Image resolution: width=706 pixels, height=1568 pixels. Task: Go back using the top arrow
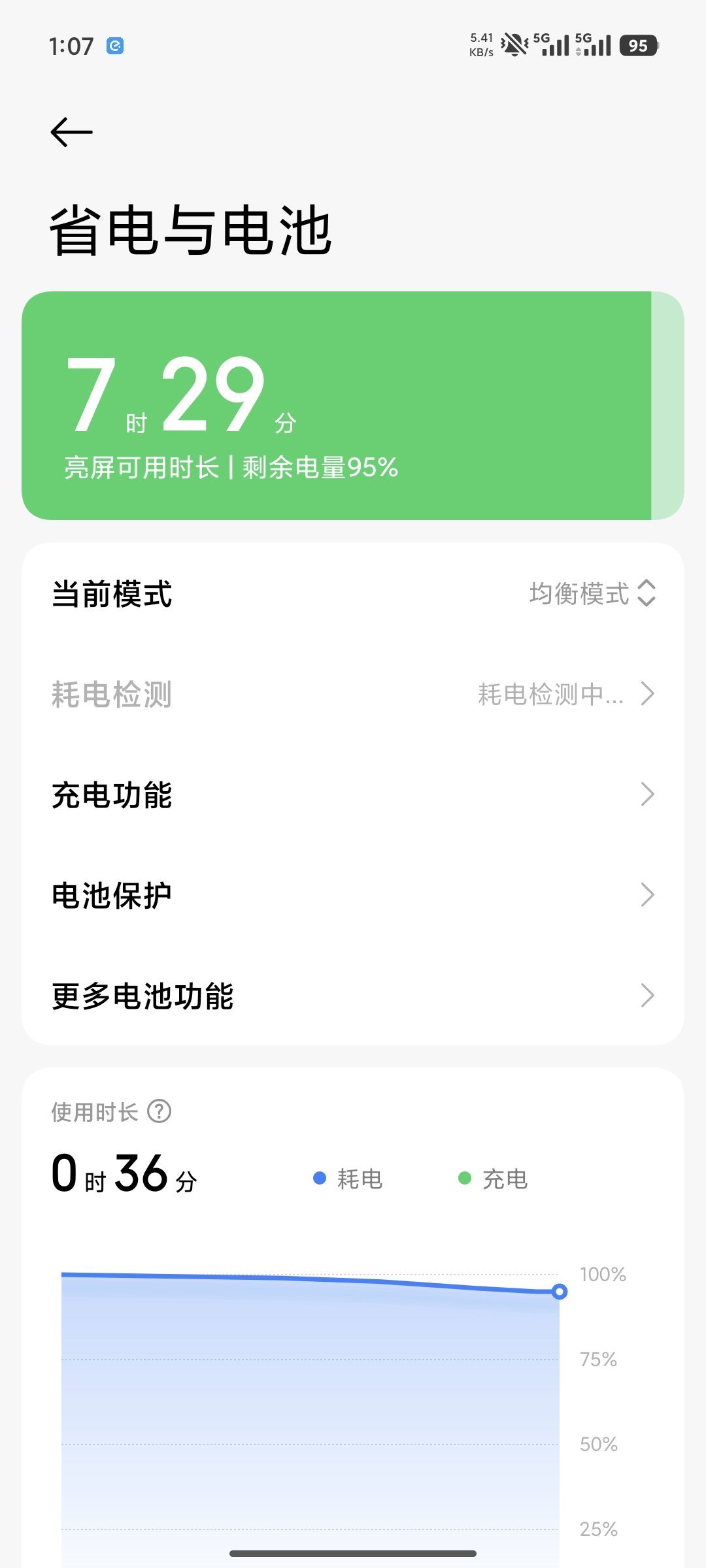(72, 132)
